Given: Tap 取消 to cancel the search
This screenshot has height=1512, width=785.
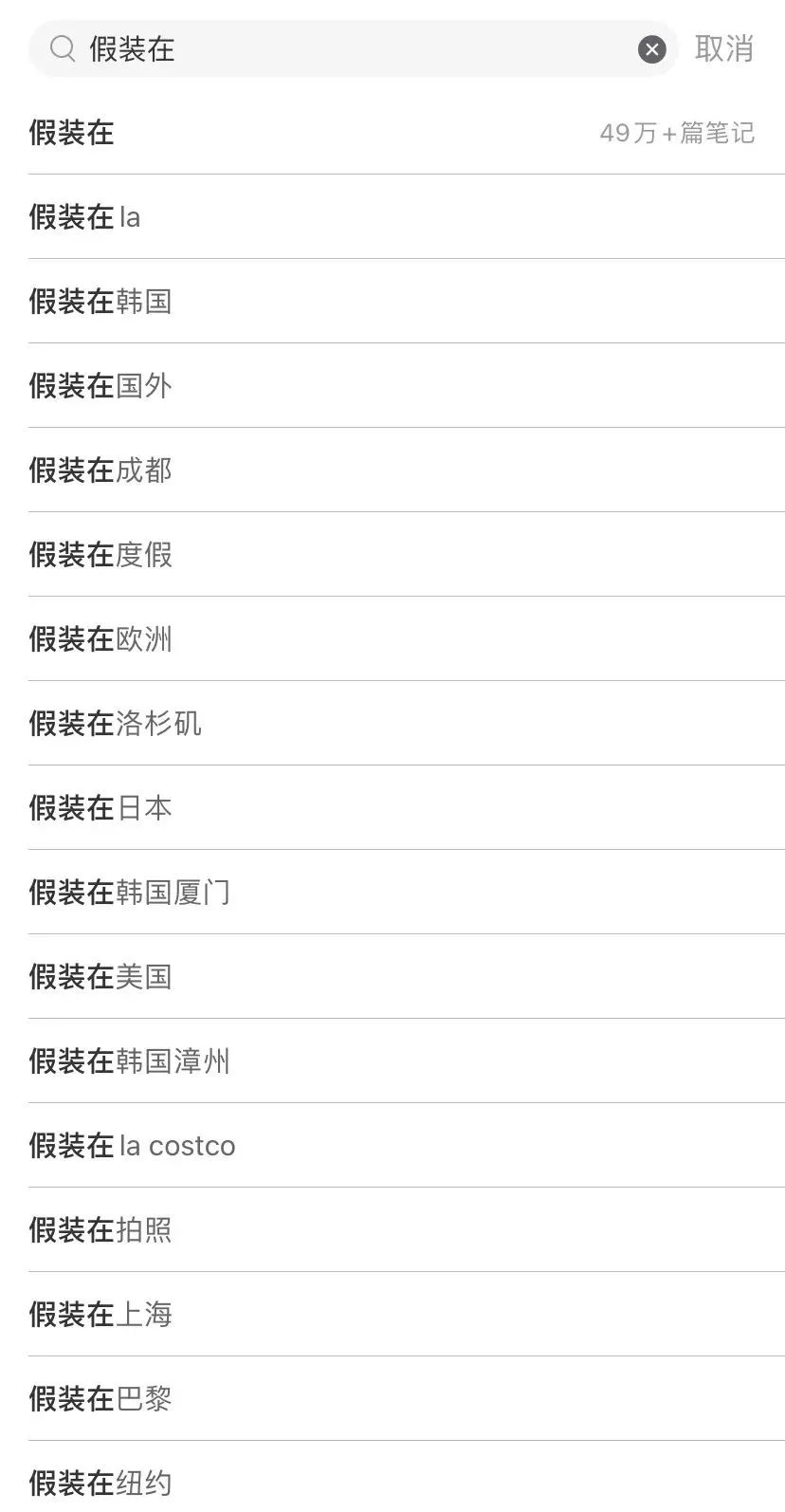Looking at the screenshot, I should point(723,48).
